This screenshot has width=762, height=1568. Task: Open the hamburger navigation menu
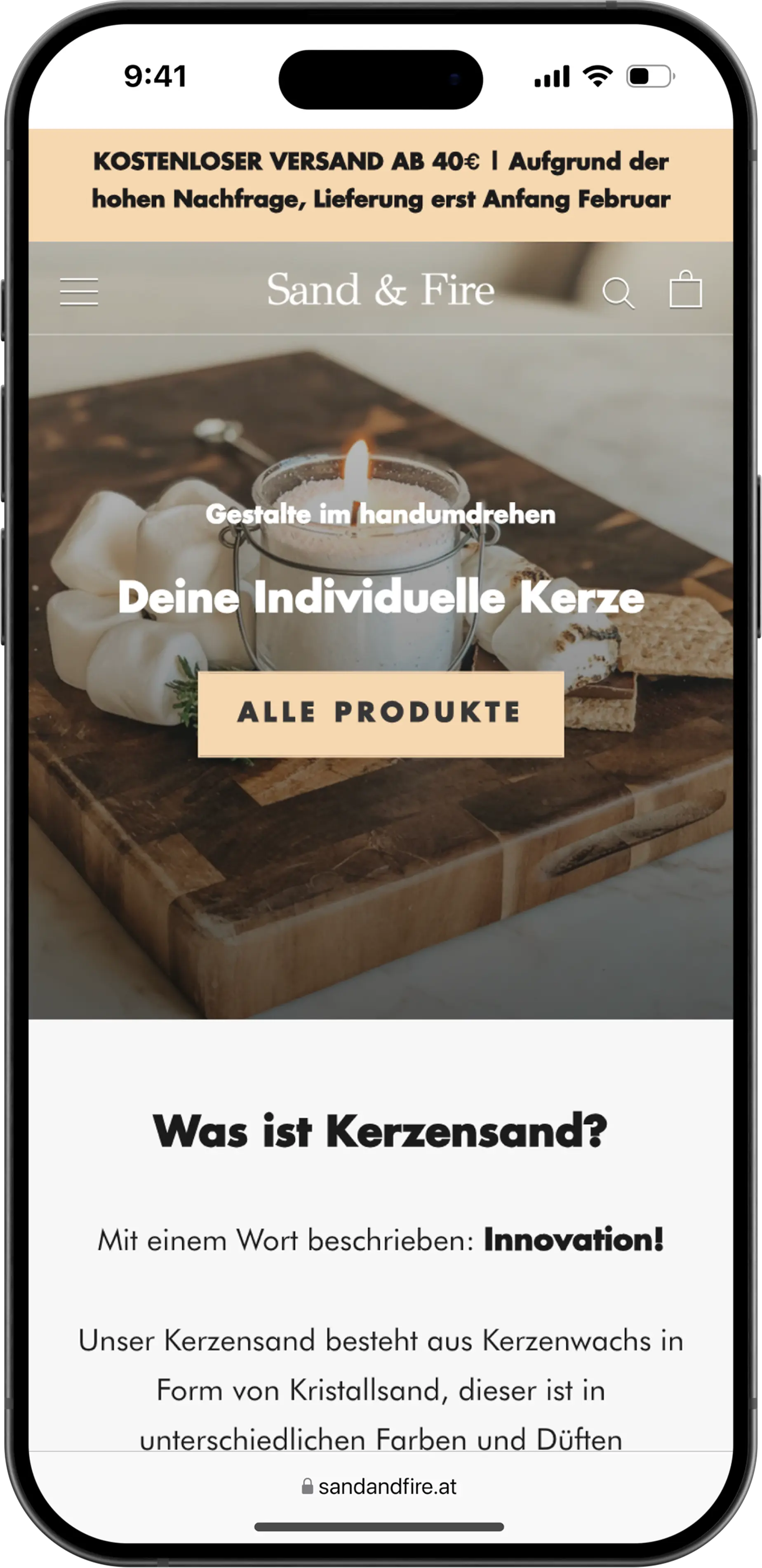[79, 291]
